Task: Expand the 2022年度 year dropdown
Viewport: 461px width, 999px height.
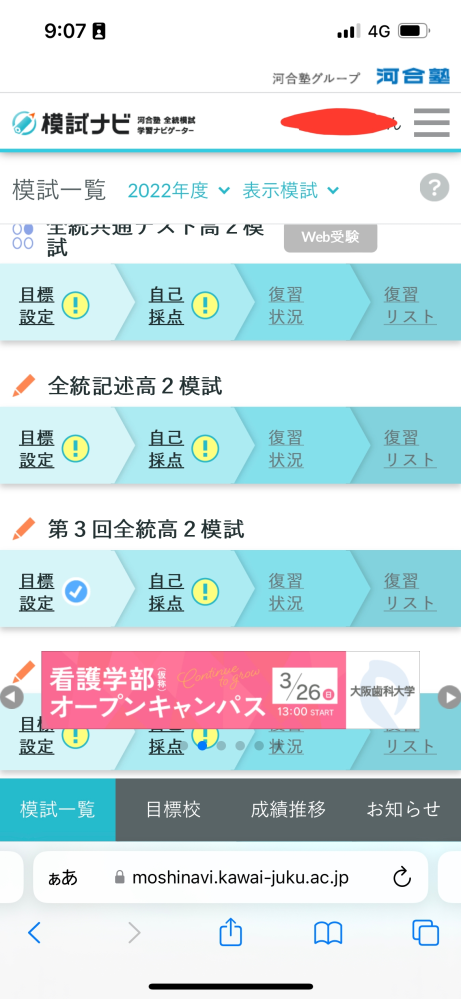Action: [x=178, y=190]
